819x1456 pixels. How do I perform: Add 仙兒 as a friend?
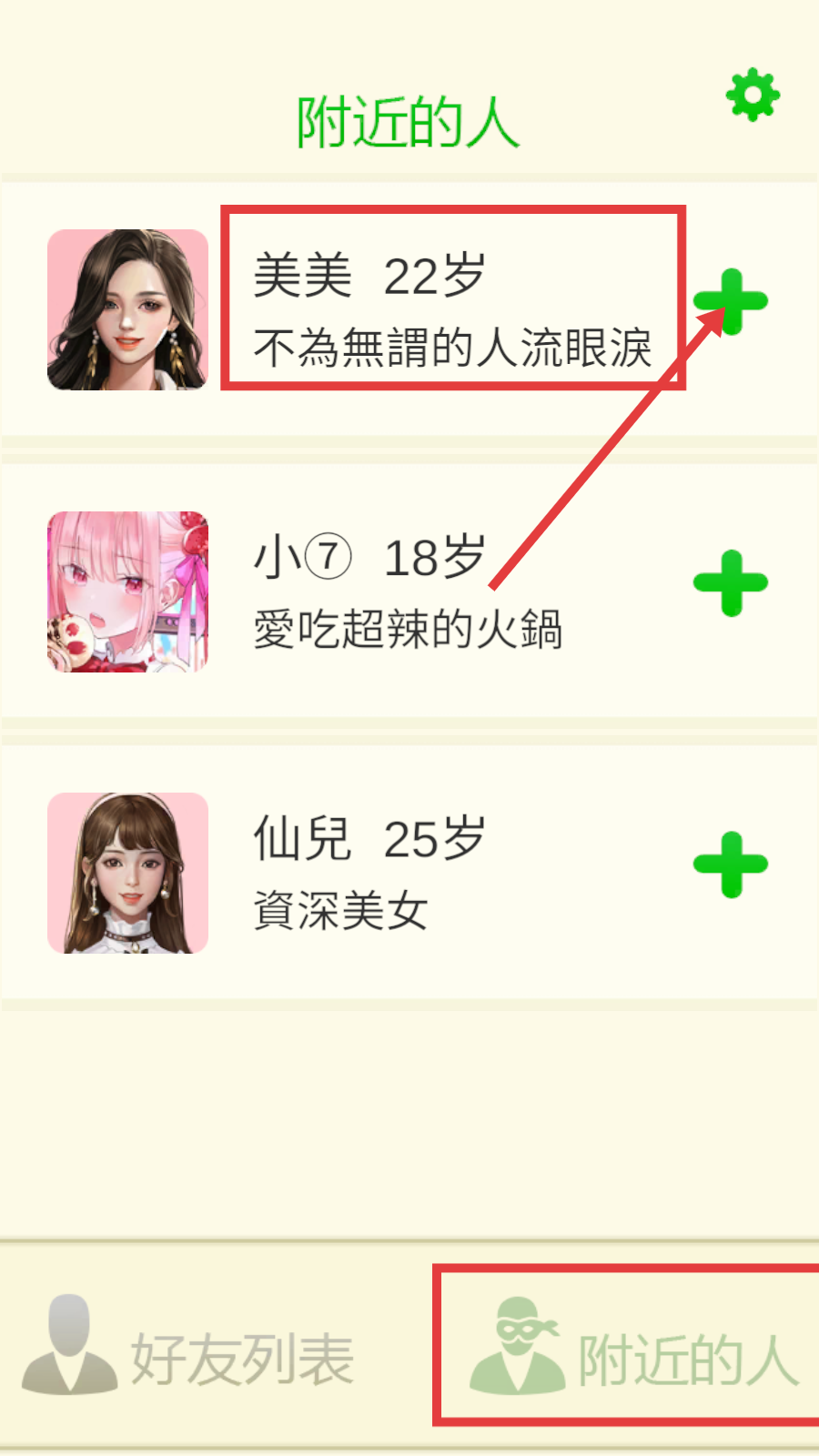click(731, 864)
